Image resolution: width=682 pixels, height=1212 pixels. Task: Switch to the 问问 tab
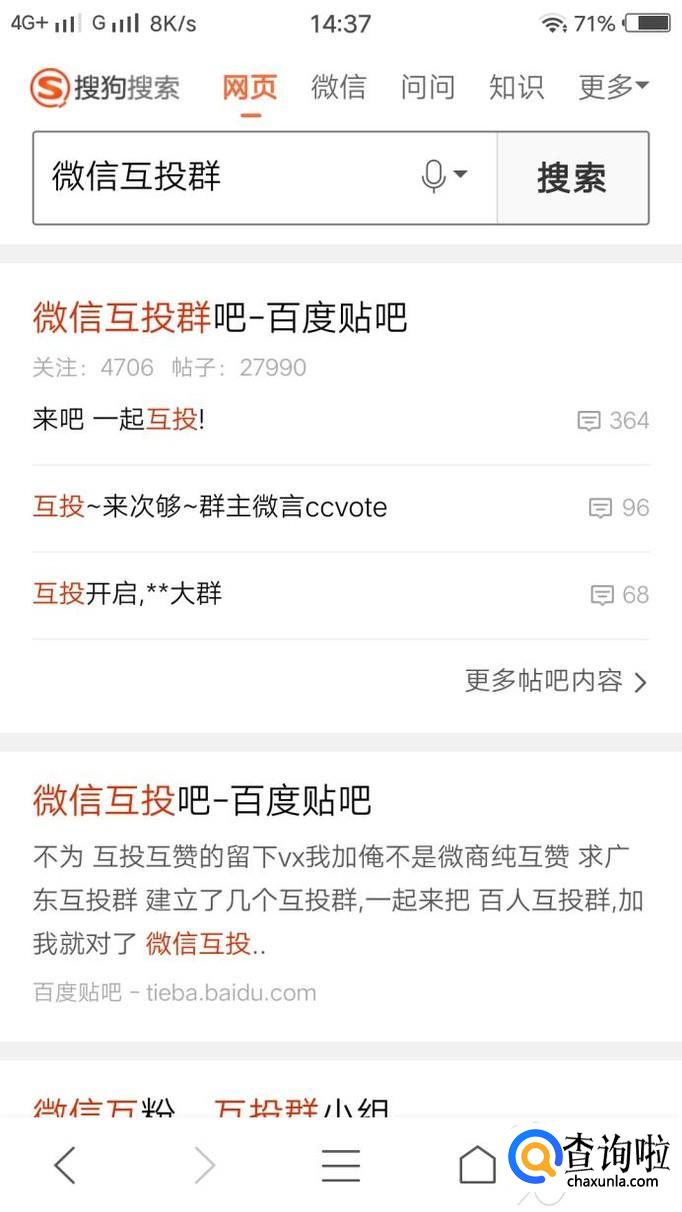pos(427,87)
